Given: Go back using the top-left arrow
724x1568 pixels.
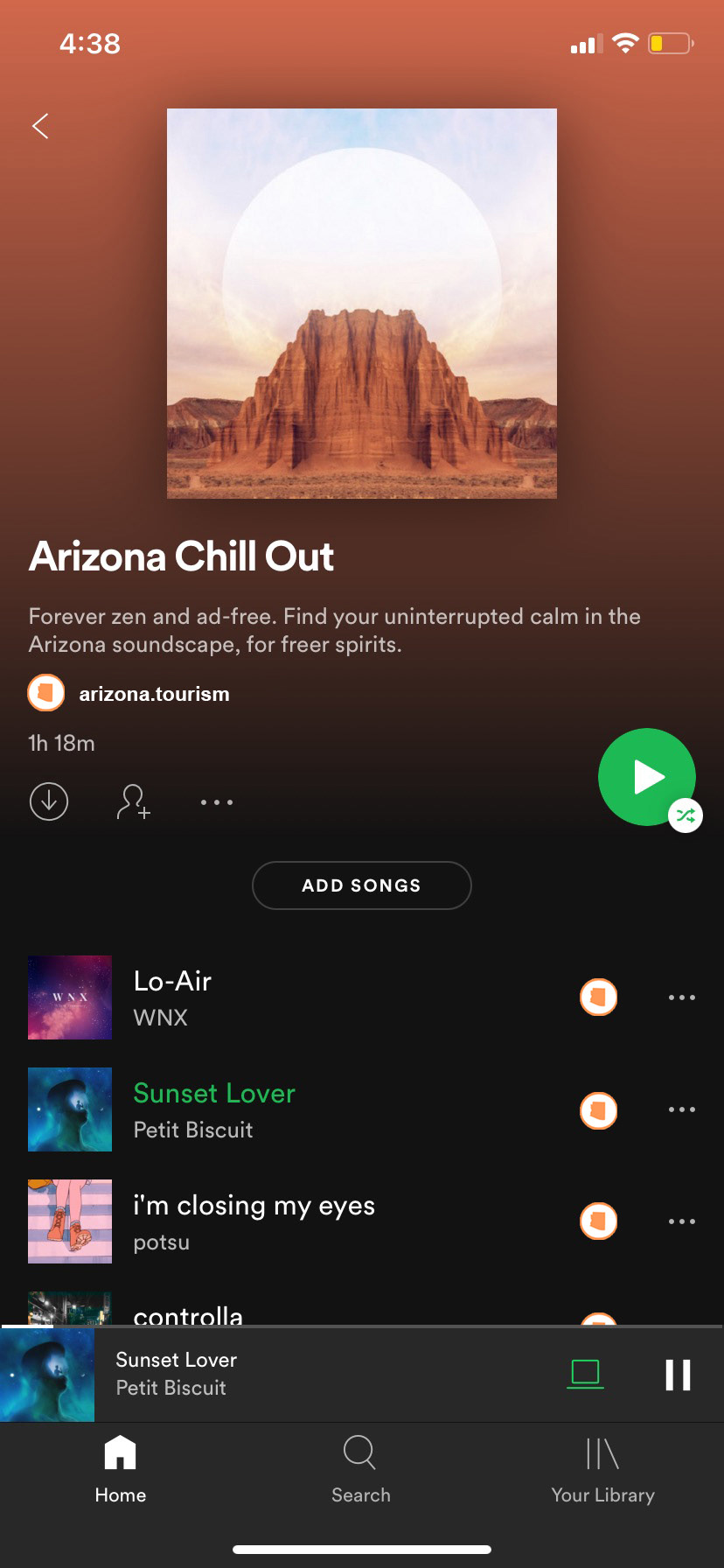Looking at the screenshot, I should [40, 126].
